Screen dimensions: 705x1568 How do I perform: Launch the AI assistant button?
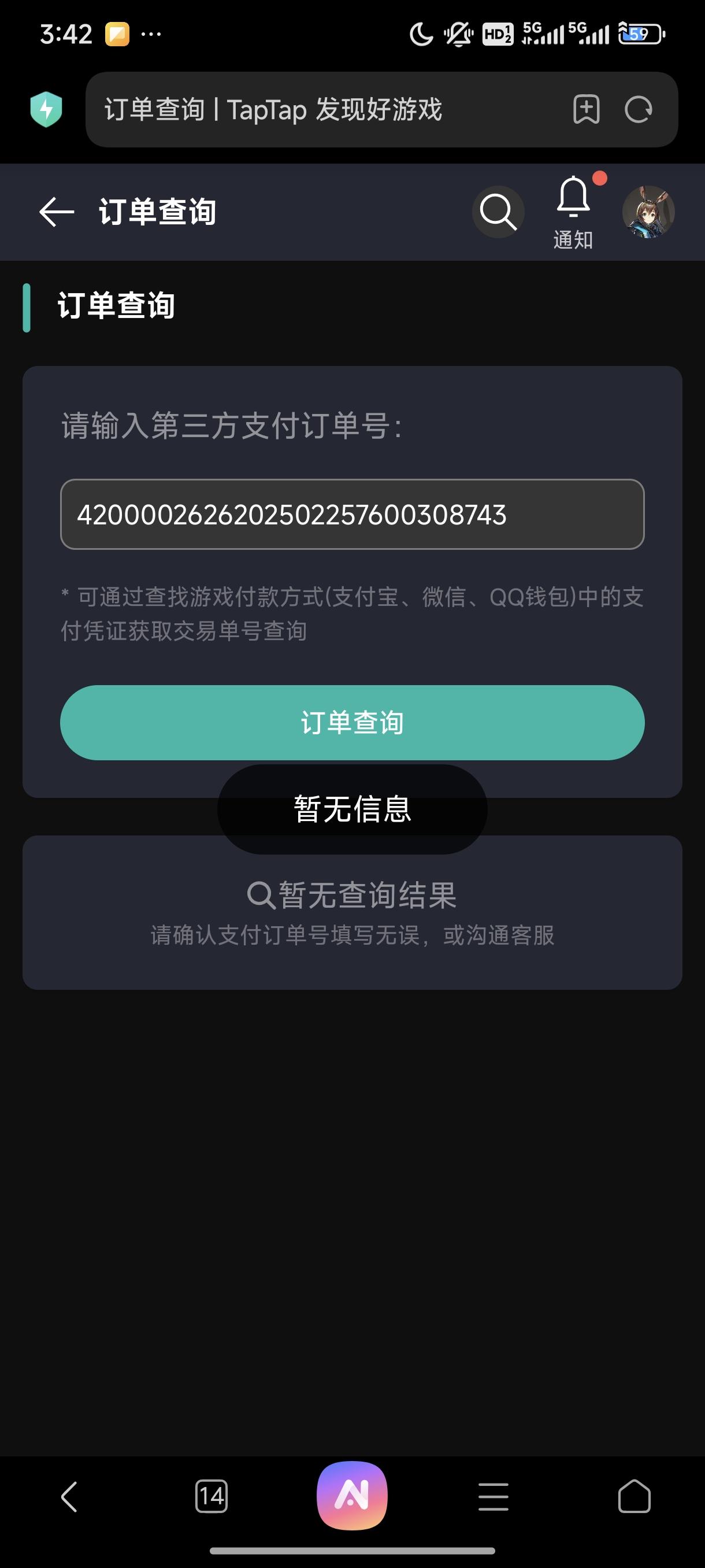(352, 1495)
